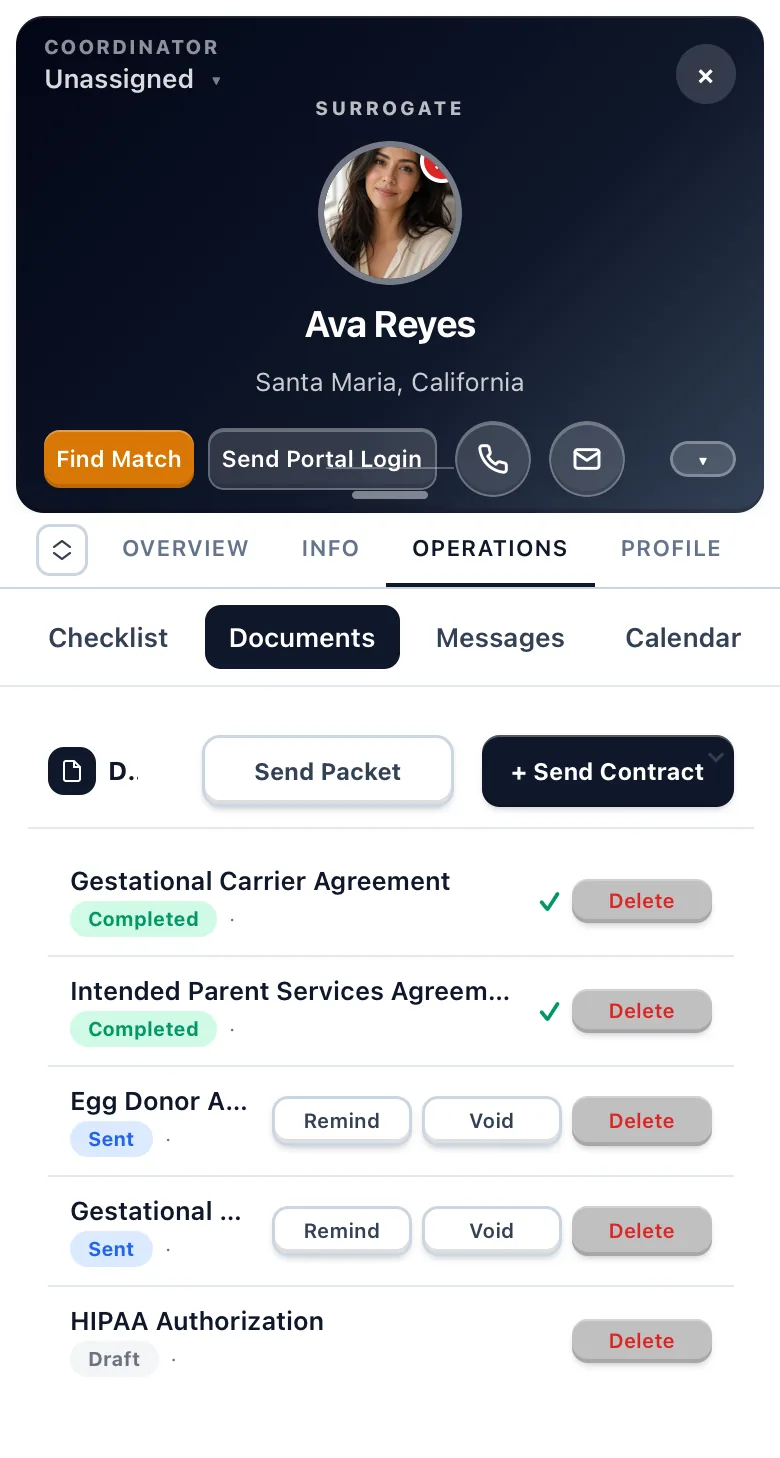This screenshot has height=1458, width=780.
Task: Switch to the Info tab
Action: 330,548
